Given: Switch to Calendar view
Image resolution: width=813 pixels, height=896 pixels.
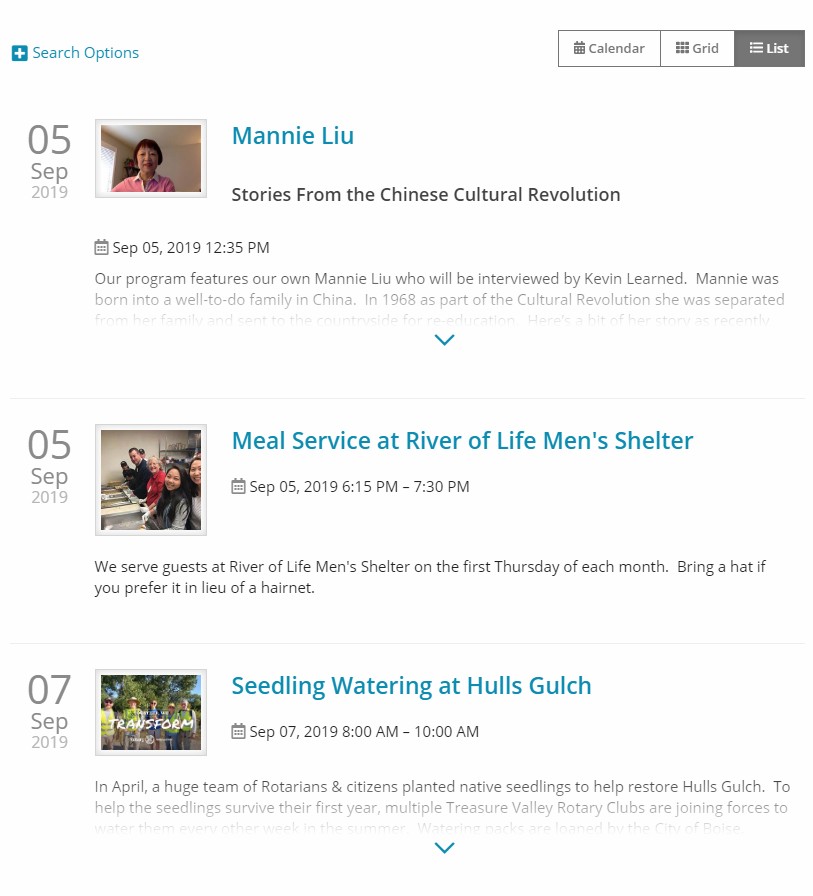Looking at the screenshot, I should pyautogui.click(x=609, y=48).
